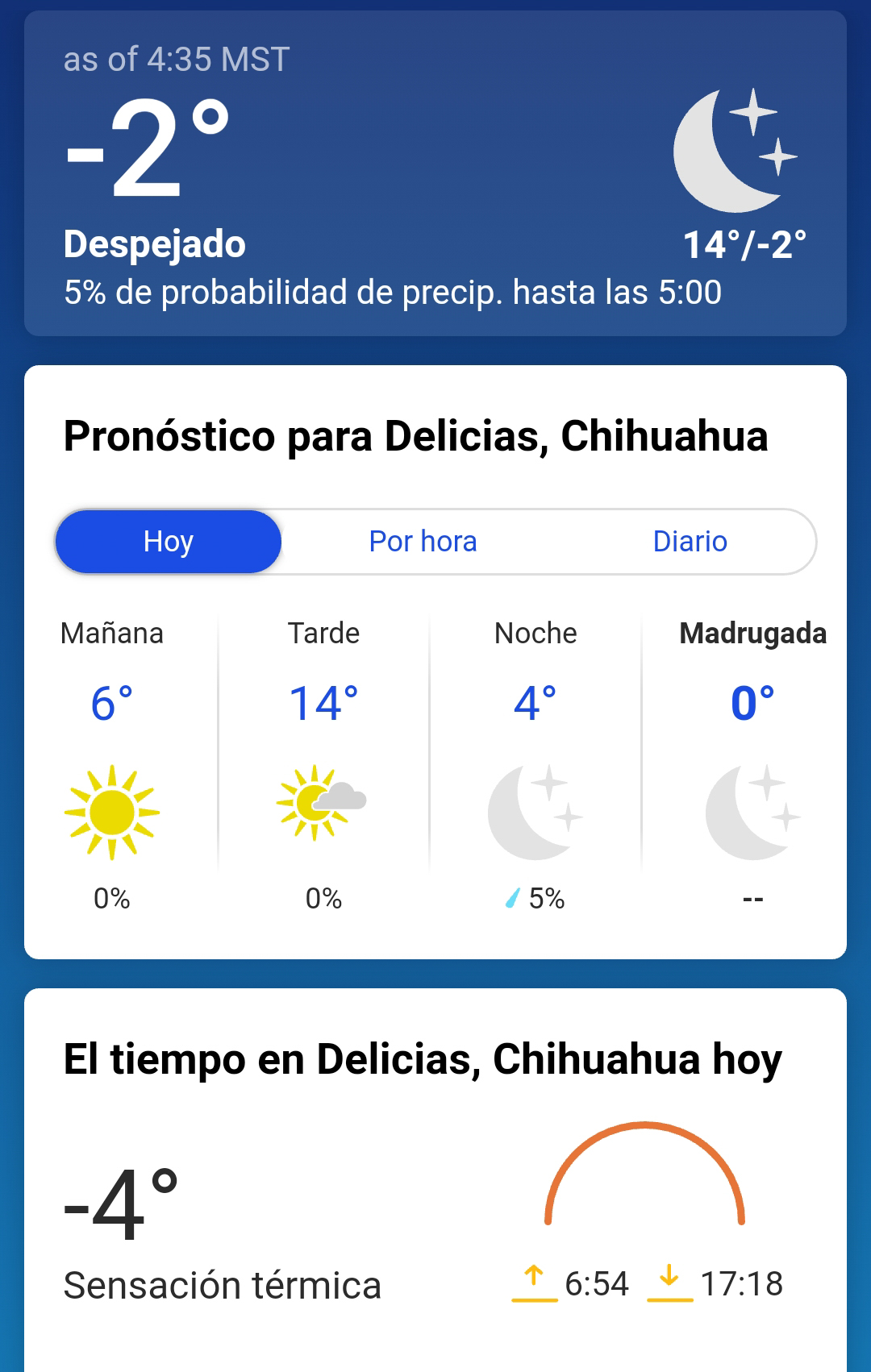Switch to the Por hora tab
This screenshot has width=871, height=1372.
(x=423, y=542)
